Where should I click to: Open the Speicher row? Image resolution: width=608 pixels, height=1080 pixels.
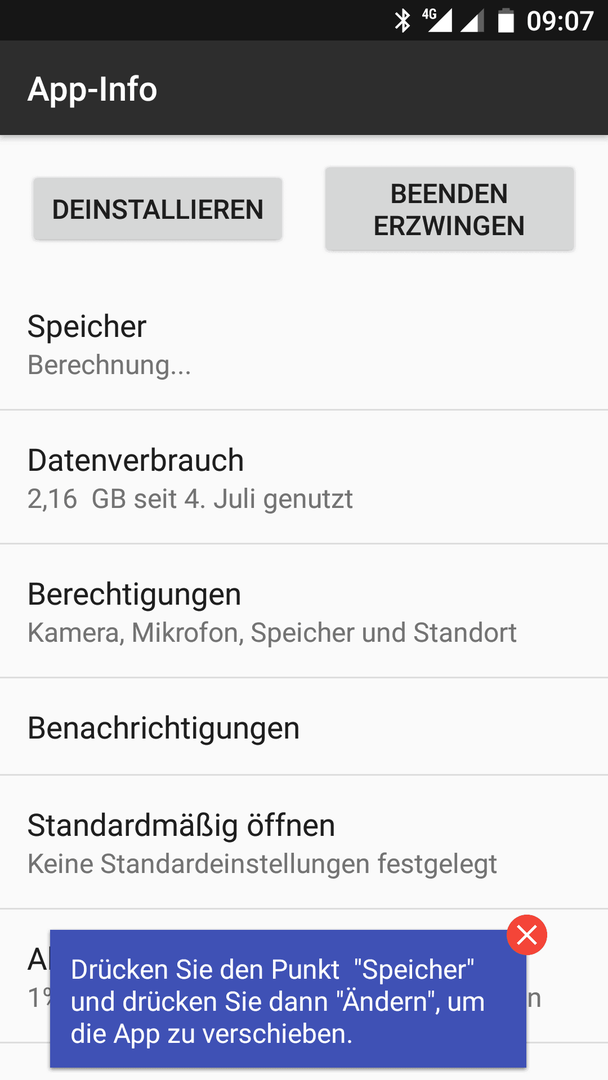[304, 343]
